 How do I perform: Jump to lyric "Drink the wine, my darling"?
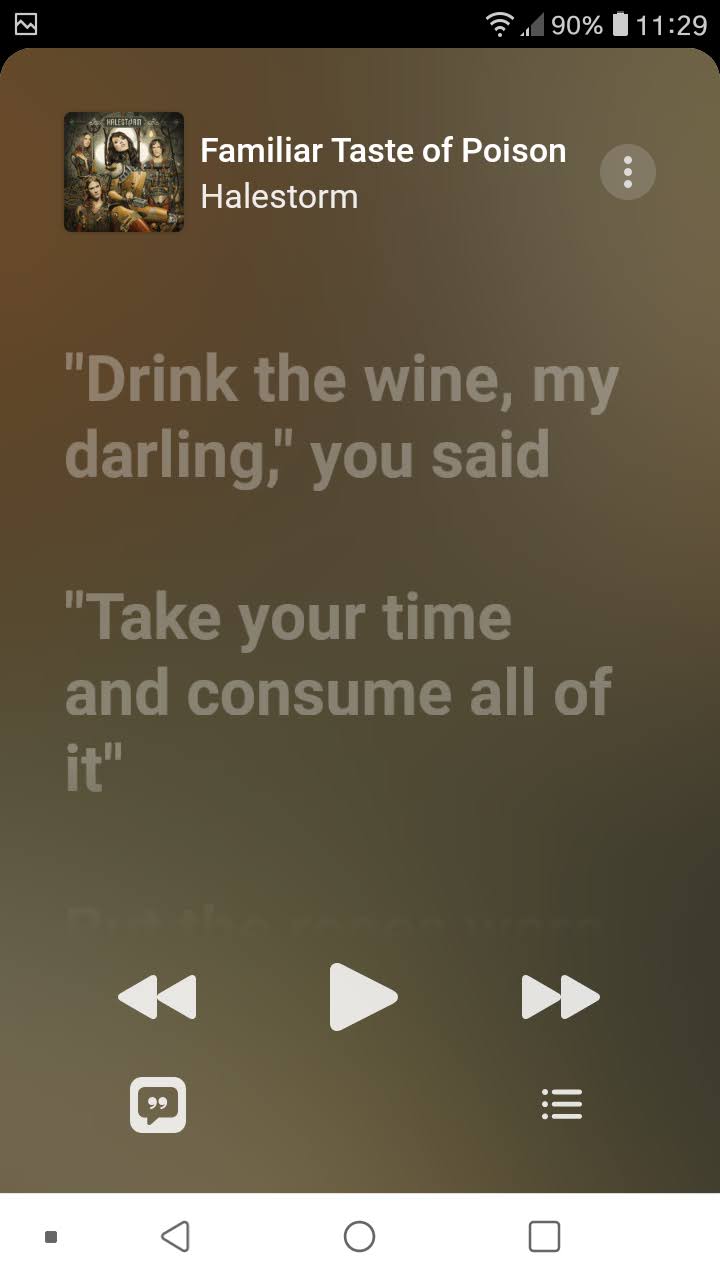tap(340, 417)
